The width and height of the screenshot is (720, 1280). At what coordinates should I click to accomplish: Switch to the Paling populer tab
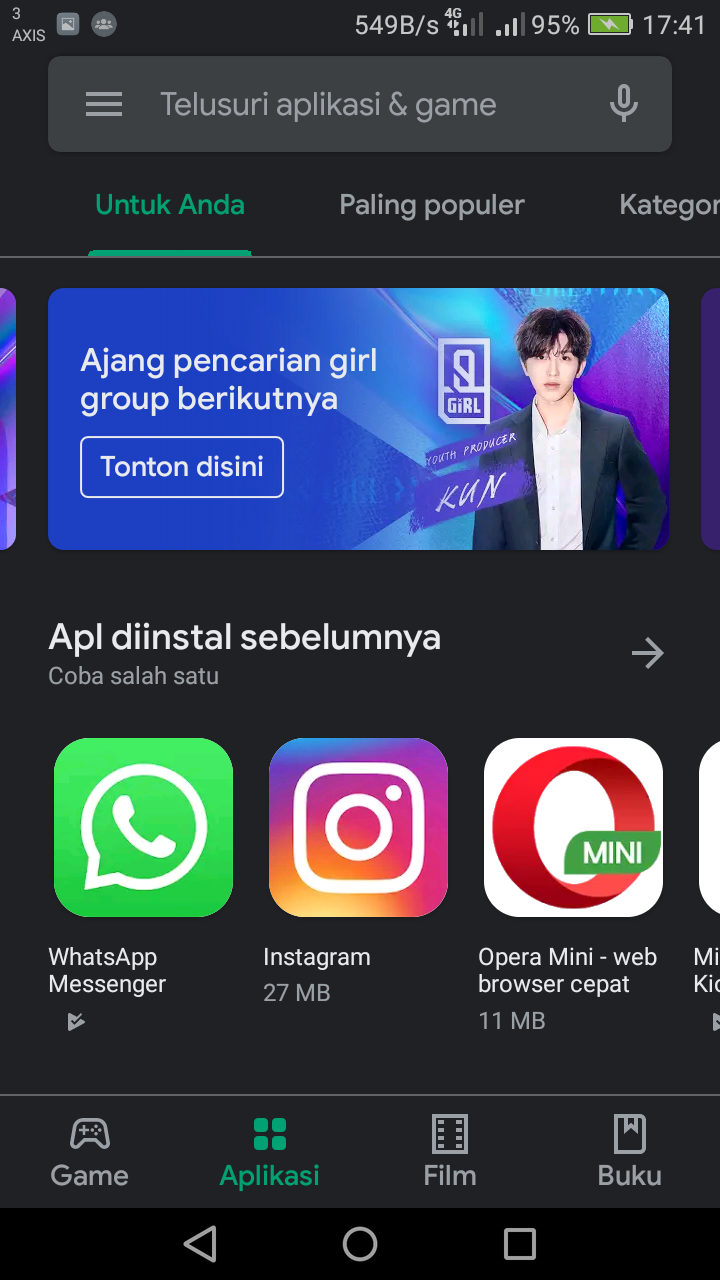point(432,205)
